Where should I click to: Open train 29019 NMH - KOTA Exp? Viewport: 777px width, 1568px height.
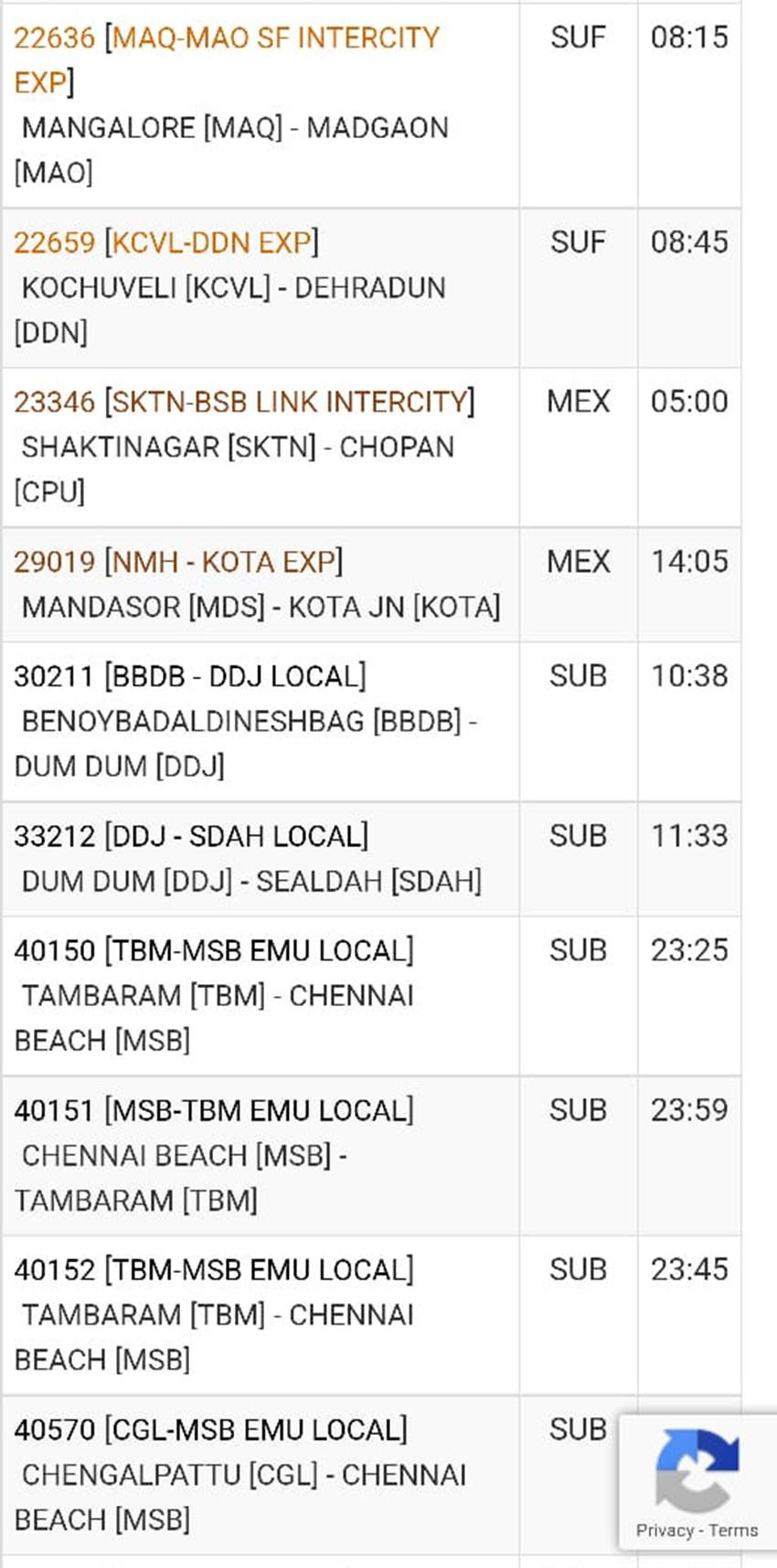point(178,561)
